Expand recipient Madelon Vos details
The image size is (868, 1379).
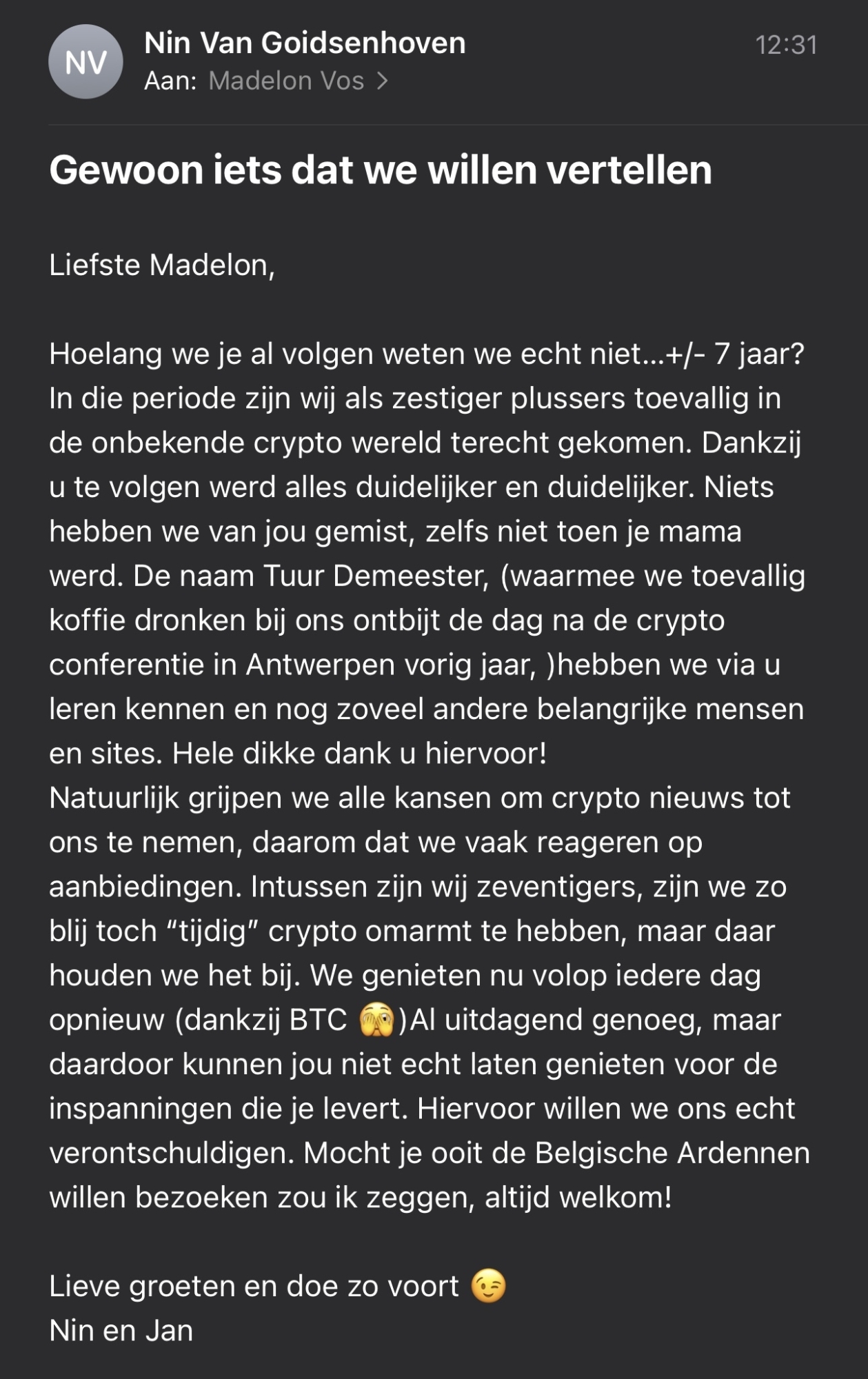tap(298, 81)
